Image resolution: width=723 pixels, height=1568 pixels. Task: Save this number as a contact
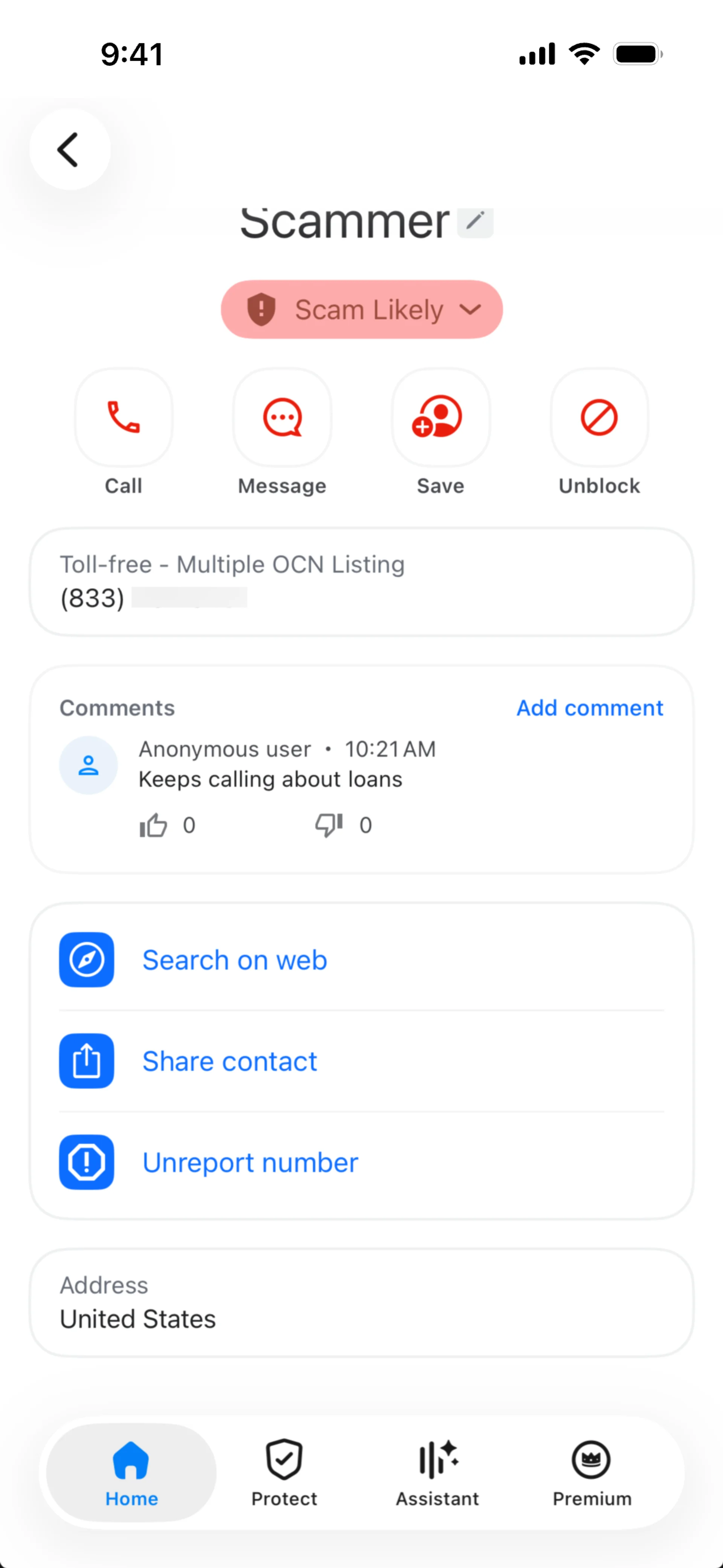click(x=441, y=417)
